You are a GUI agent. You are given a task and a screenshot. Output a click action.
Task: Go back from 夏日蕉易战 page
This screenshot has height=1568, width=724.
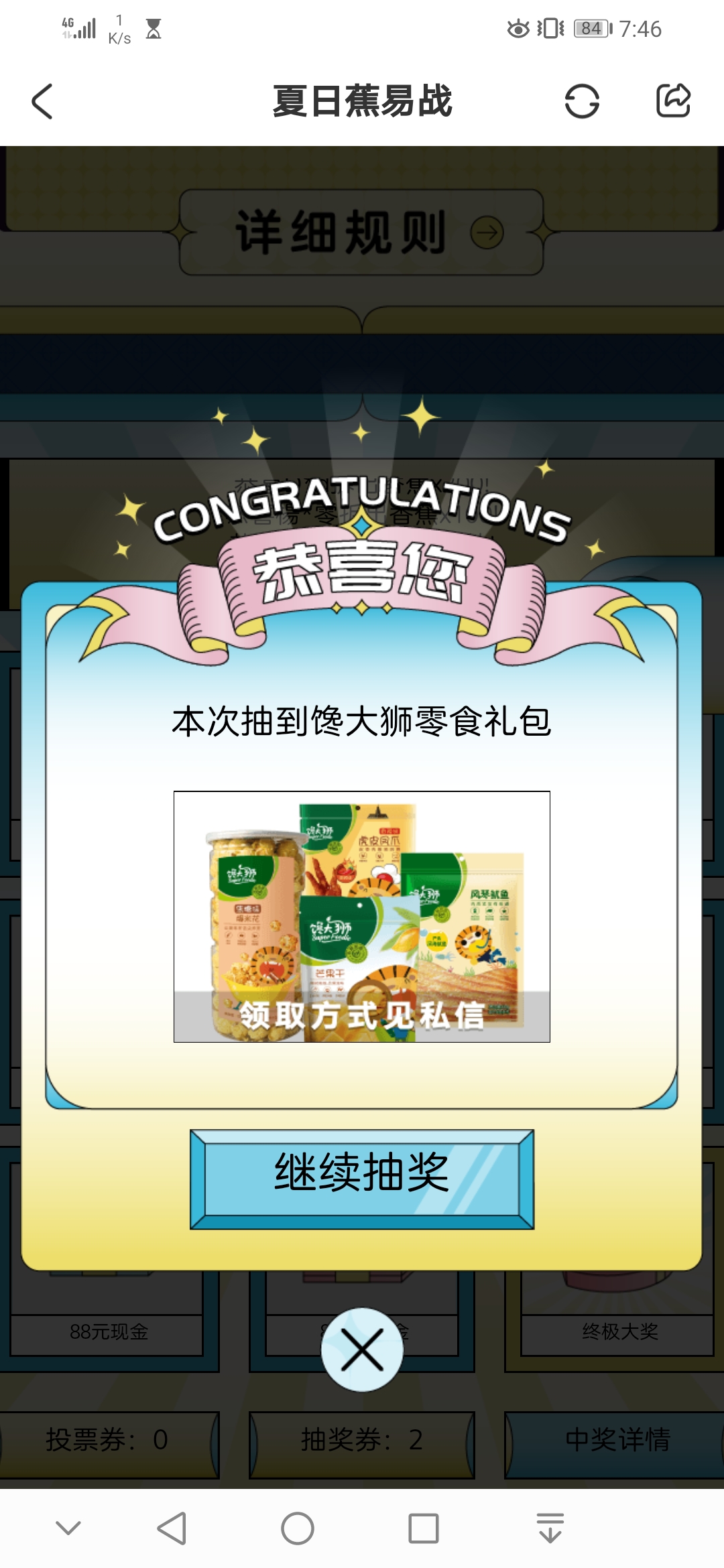[42, 102]
